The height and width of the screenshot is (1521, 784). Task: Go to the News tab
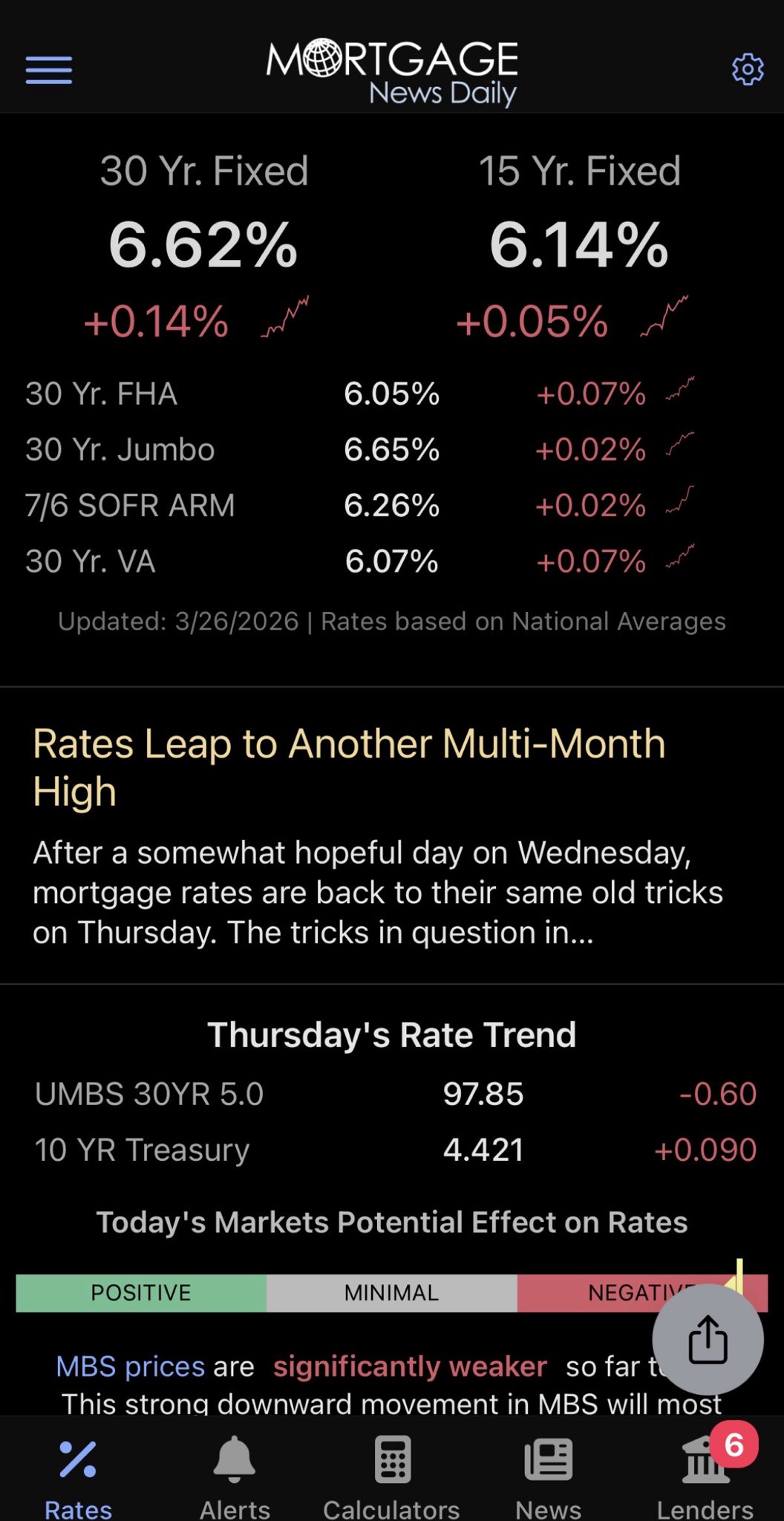coord(549,1475)
